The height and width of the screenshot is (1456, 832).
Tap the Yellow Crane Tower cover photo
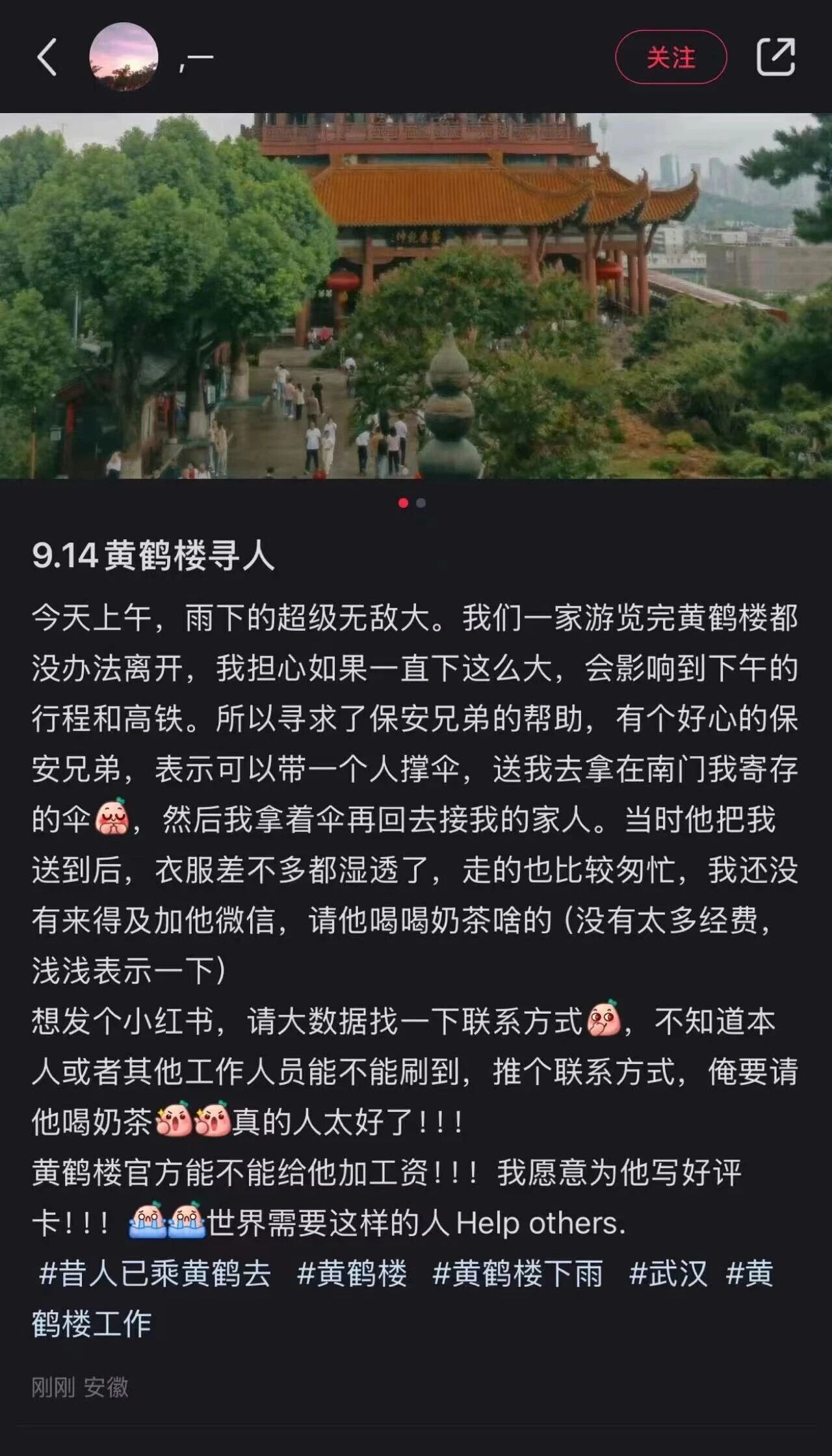click(x=416, y=293)
